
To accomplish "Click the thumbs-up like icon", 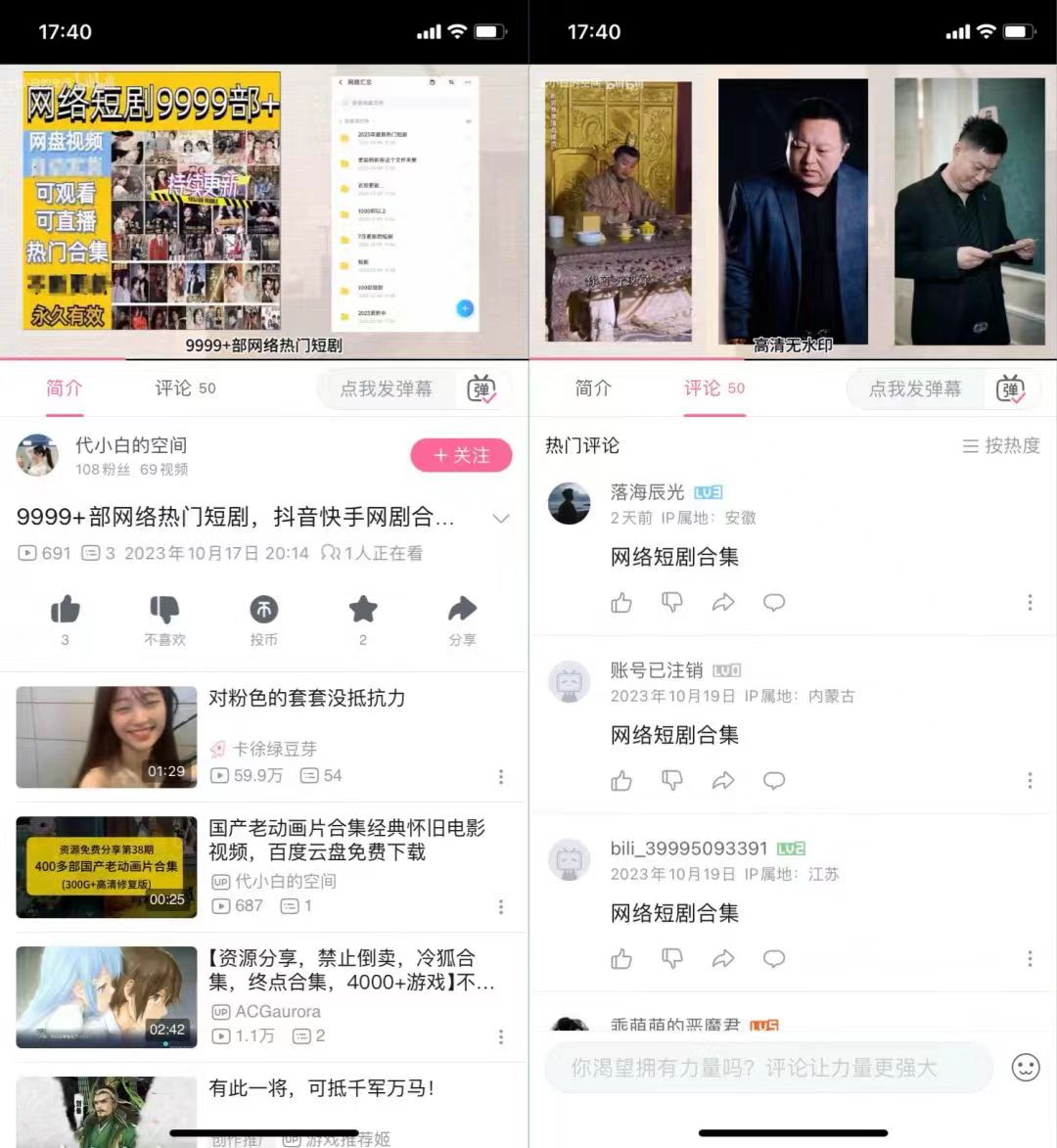I will 65,609.
